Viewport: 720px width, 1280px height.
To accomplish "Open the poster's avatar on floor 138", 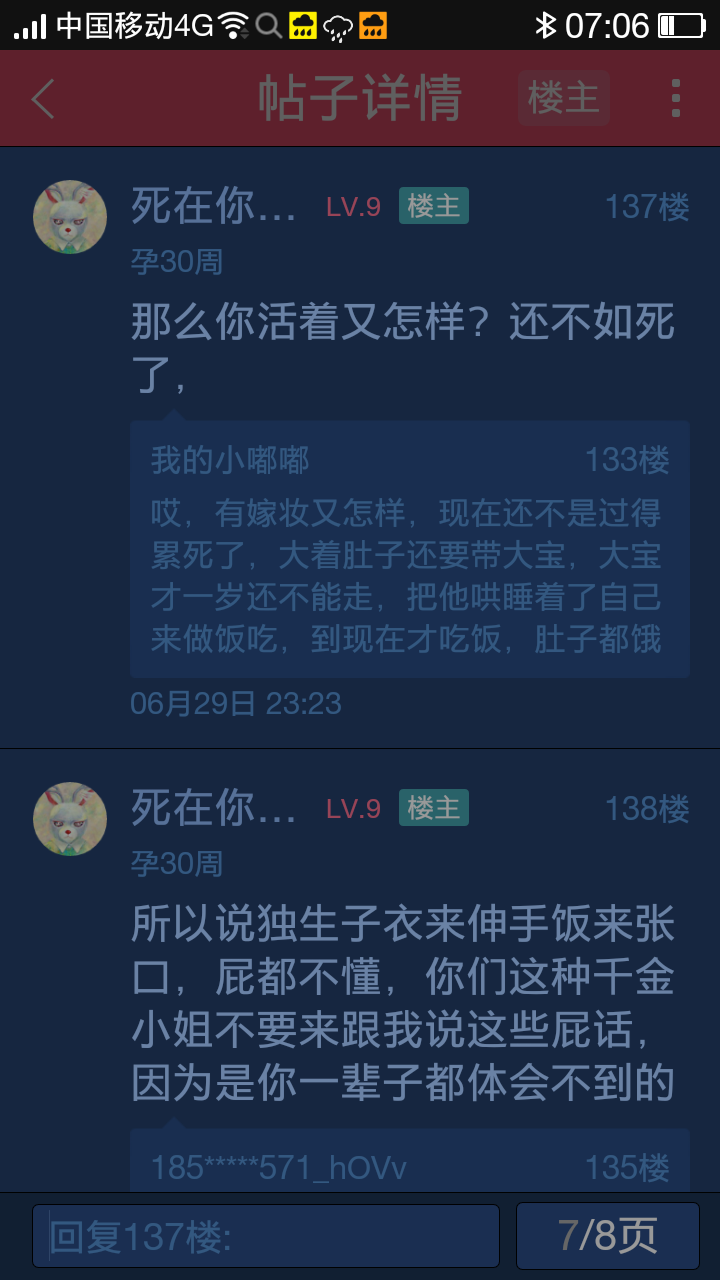I will click(70, 819).
